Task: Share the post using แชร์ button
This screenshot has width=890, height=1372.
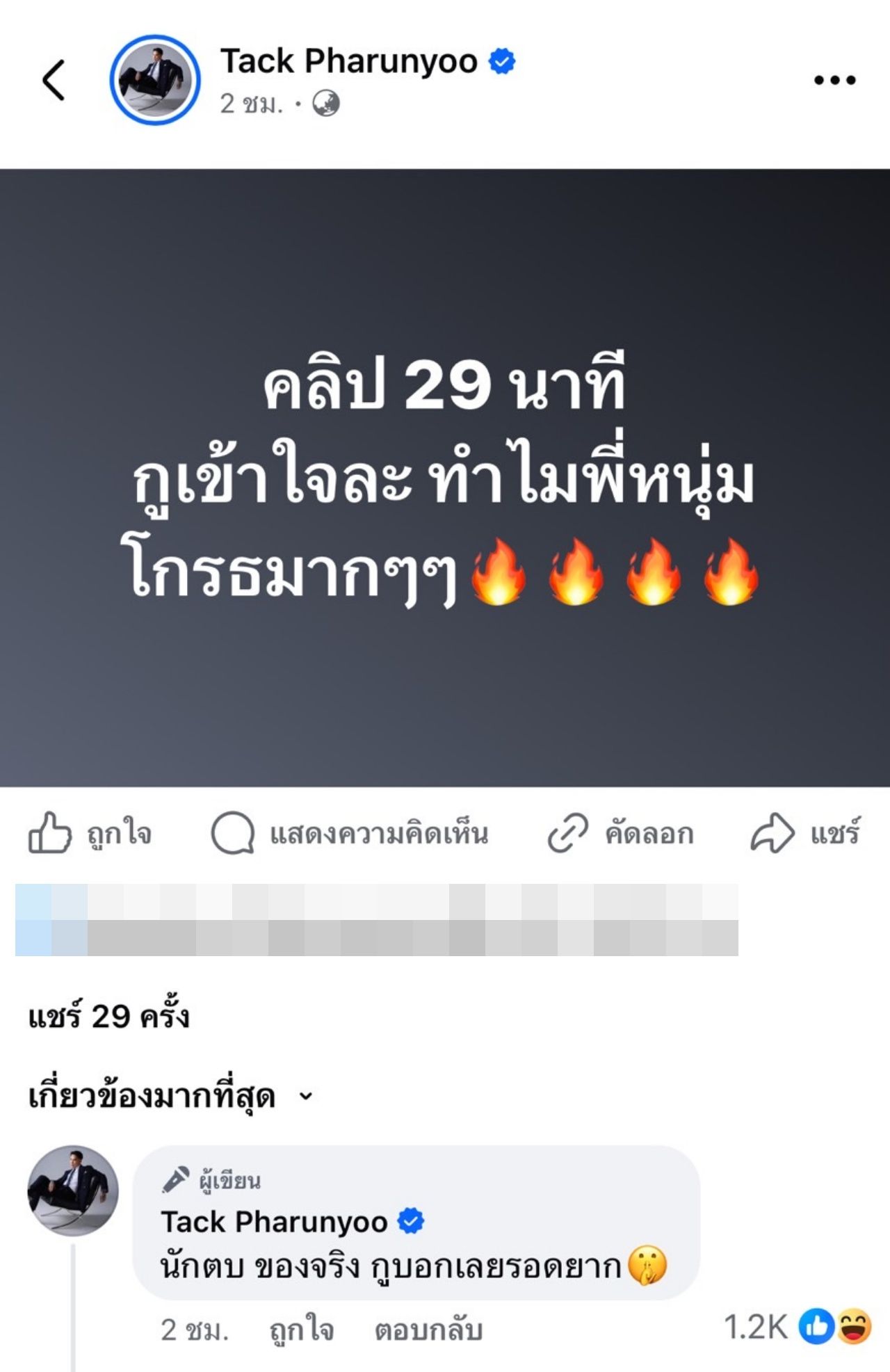Action: point(805,832)
